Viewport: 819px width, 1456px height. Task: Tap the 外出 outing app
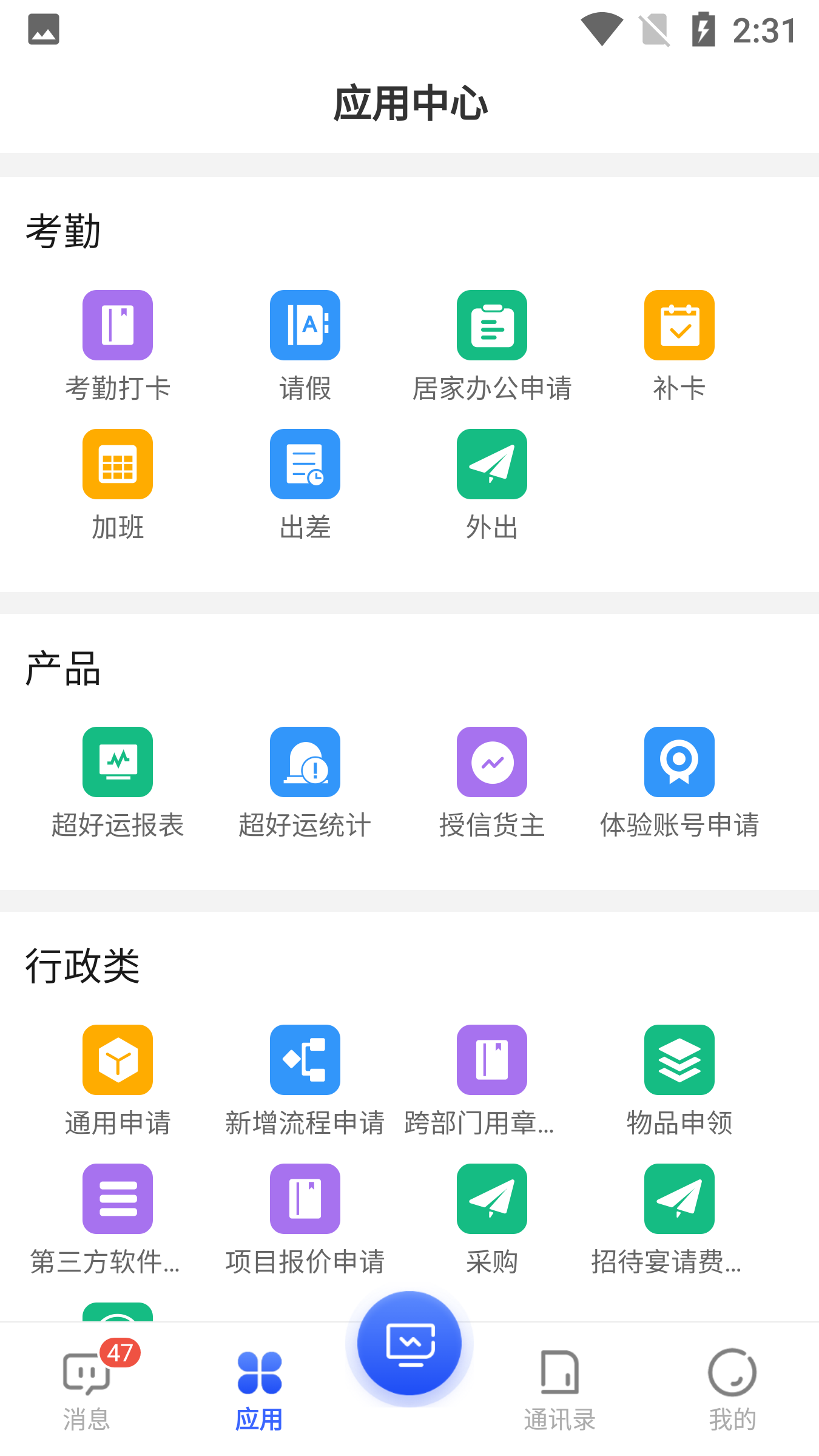pyautogui.click(x=491, y=465)
